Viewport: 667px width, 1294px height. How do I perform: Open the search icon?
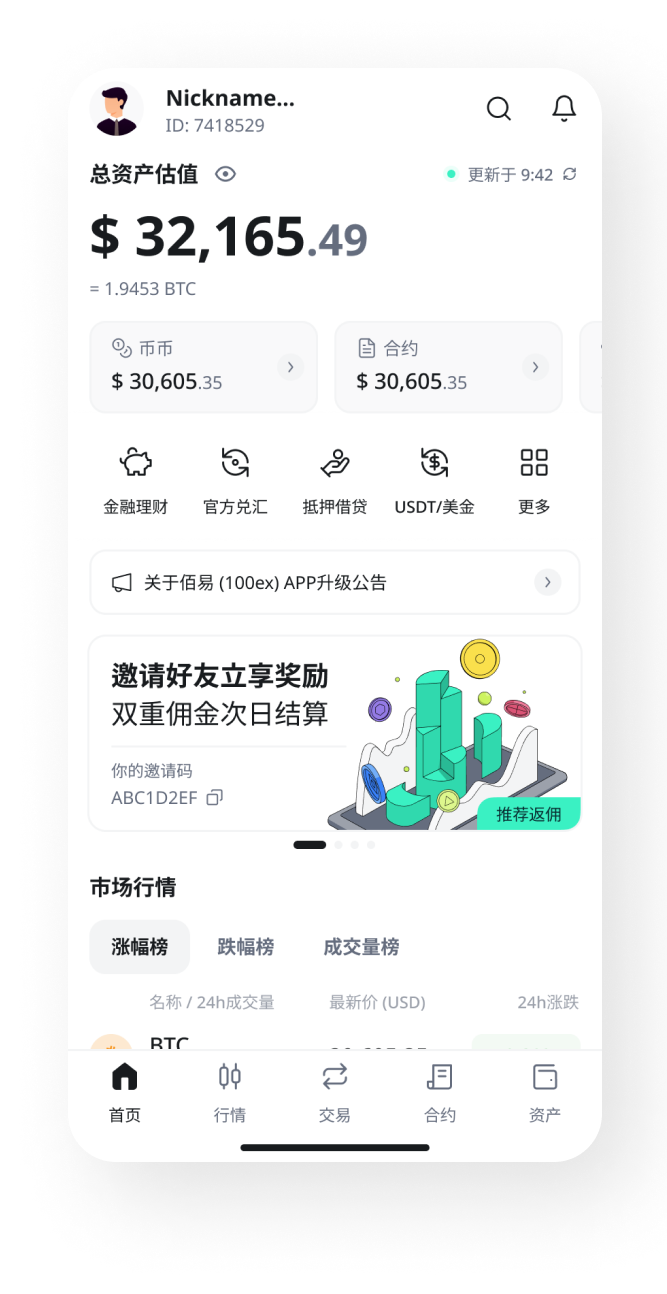tap(498, 109)
